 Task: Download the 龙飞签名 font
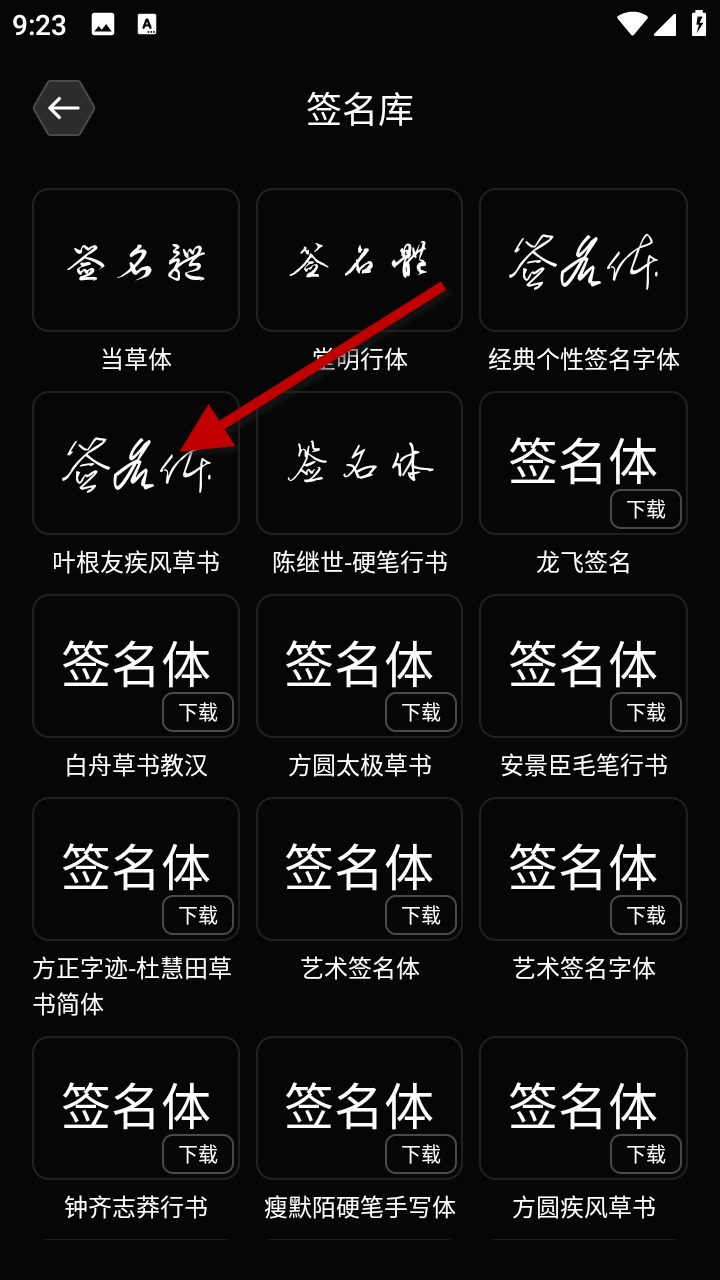[x=646, y=509]
